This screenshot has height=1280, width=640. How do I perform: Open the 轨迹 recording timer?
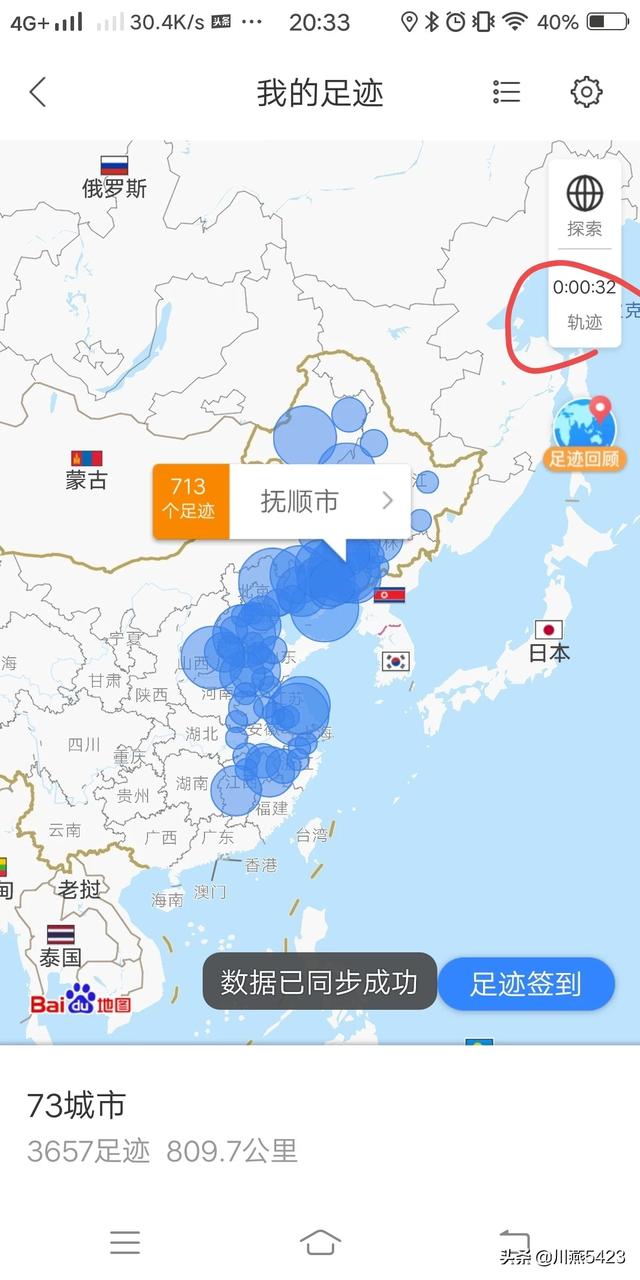(x=585, y=304)
